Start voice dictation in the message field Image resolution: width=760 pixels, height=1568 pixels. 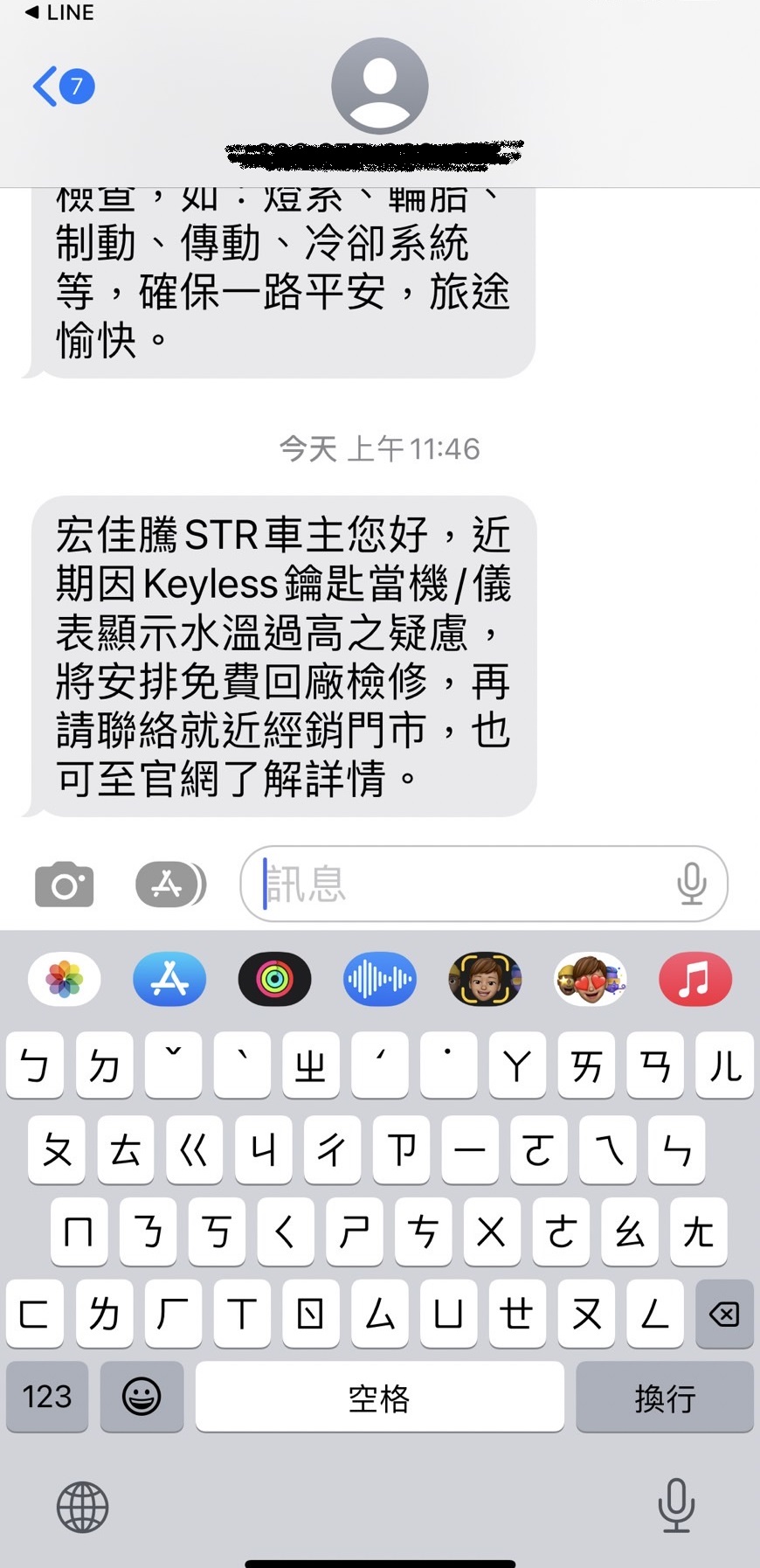692,884
